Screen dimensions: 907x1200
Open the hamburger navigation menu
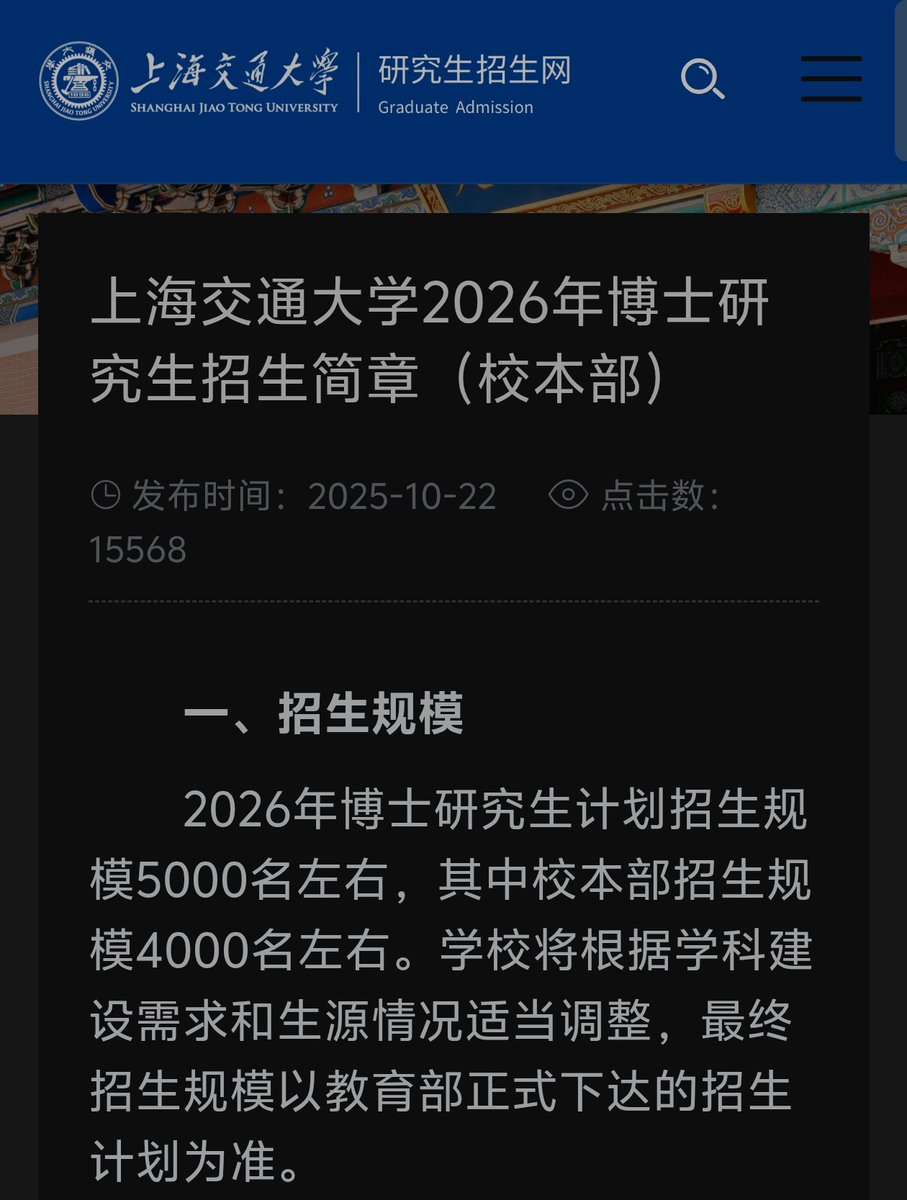click(831, 79)
